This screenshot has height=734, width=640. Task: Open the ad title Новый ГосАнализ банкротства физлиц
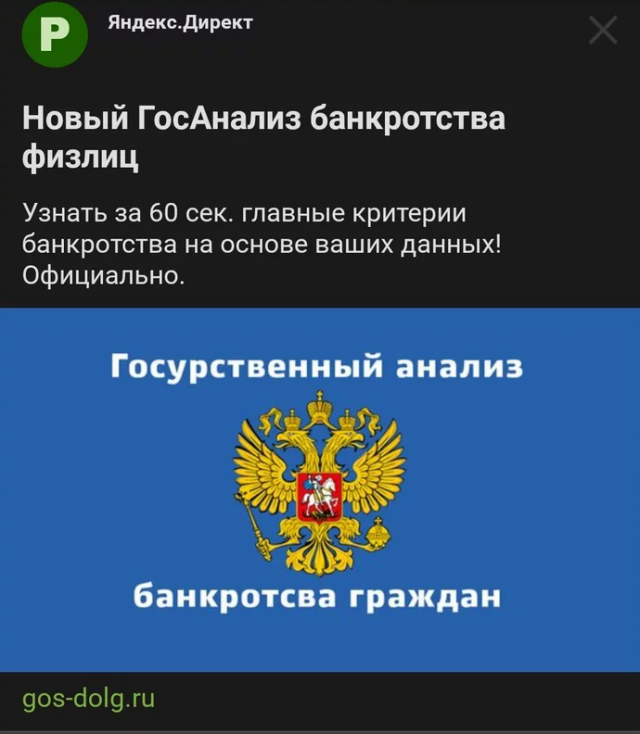tap(263, 138)
